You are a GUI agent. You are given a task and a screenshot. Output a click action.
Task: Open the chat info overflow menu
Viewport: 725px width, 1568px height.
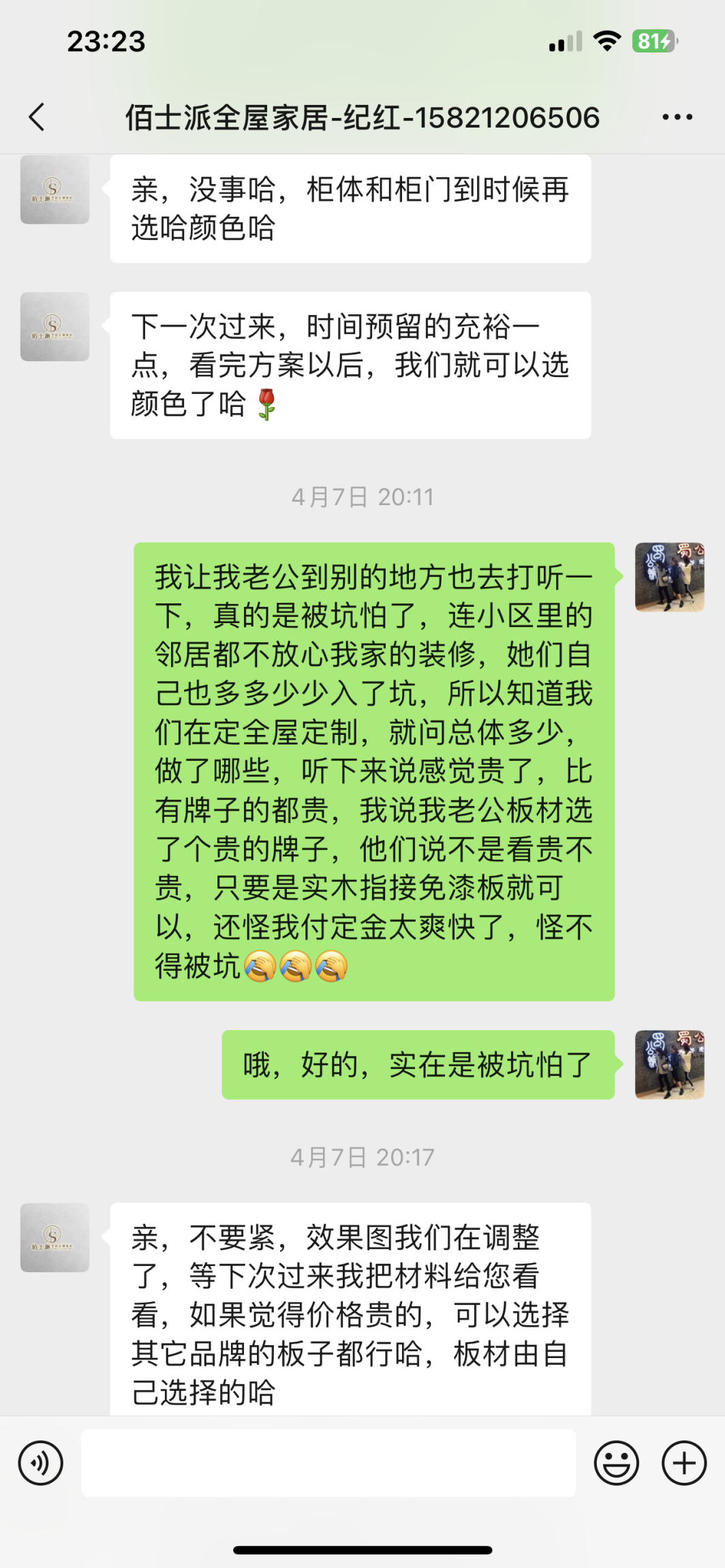tap(677, 117)
